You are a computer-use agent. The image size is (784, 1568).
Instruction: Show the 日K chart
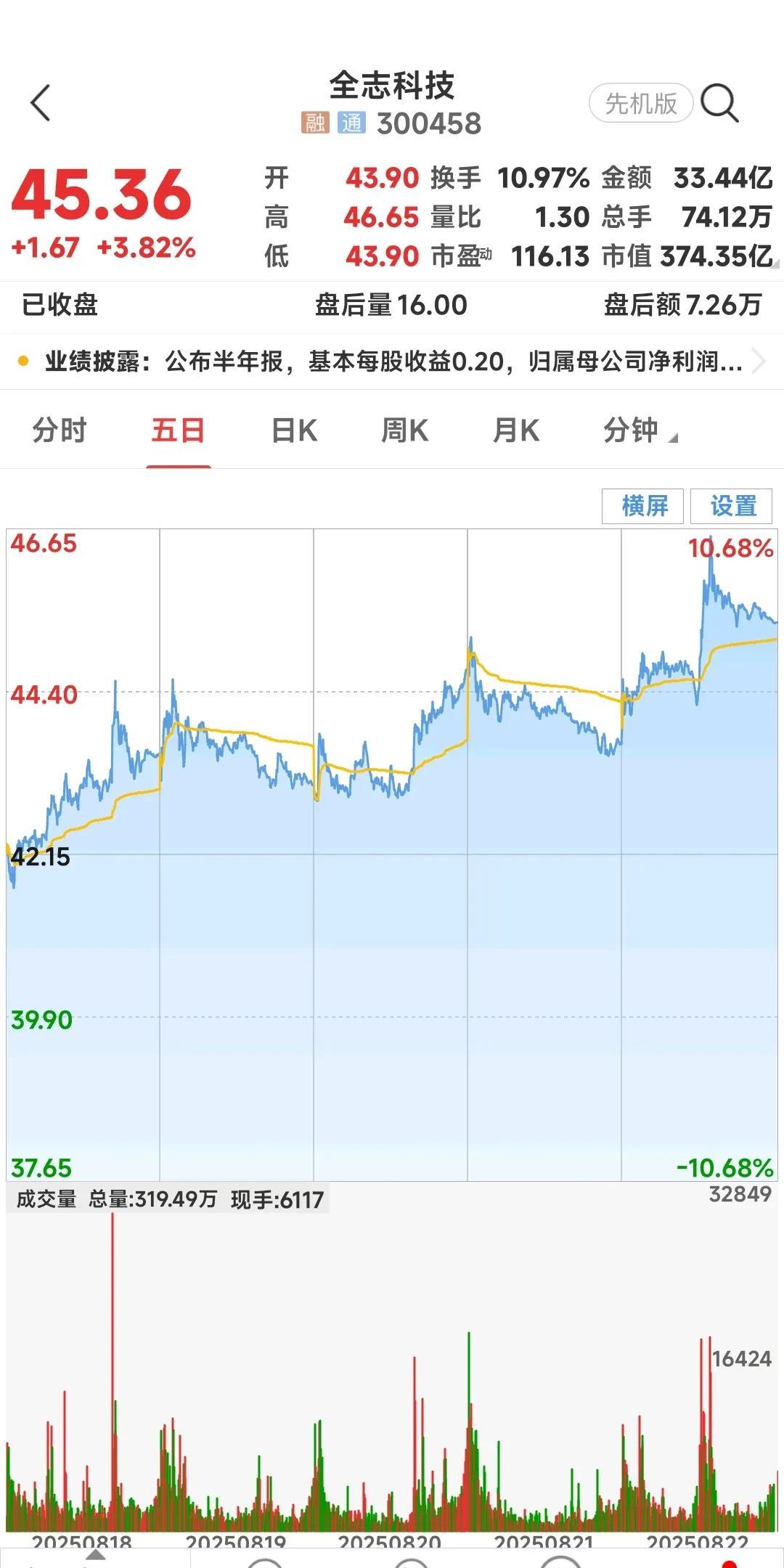(294, 430)
